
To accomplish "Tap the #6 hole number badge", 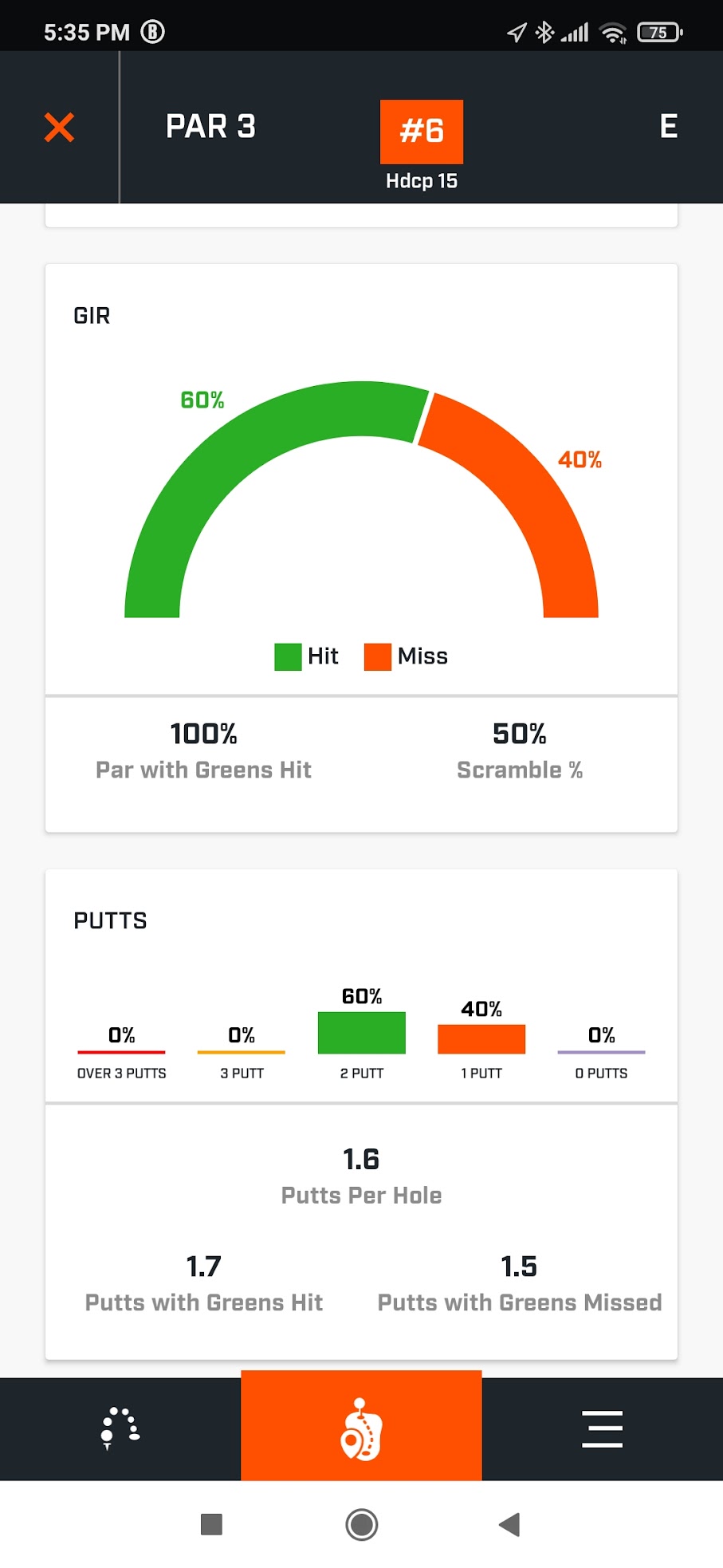I will [x=421, y=132].
